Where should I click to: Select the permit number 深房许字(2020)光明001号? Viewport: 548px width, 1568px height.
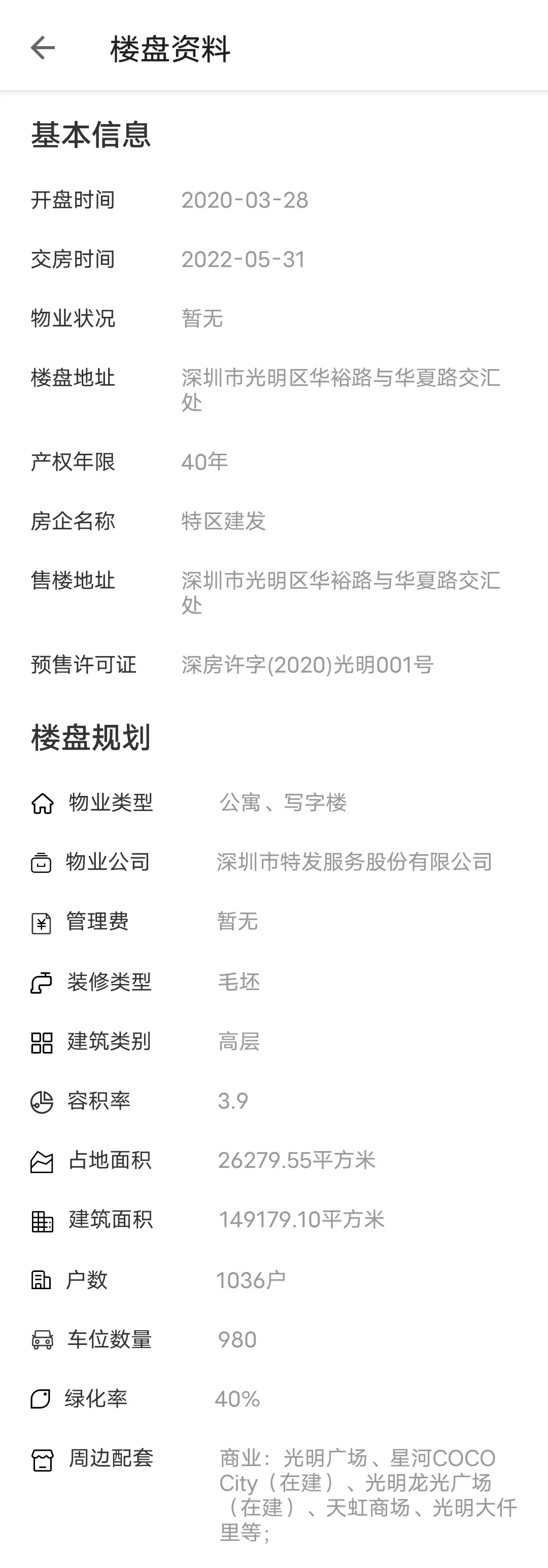(x=306, y=665)
